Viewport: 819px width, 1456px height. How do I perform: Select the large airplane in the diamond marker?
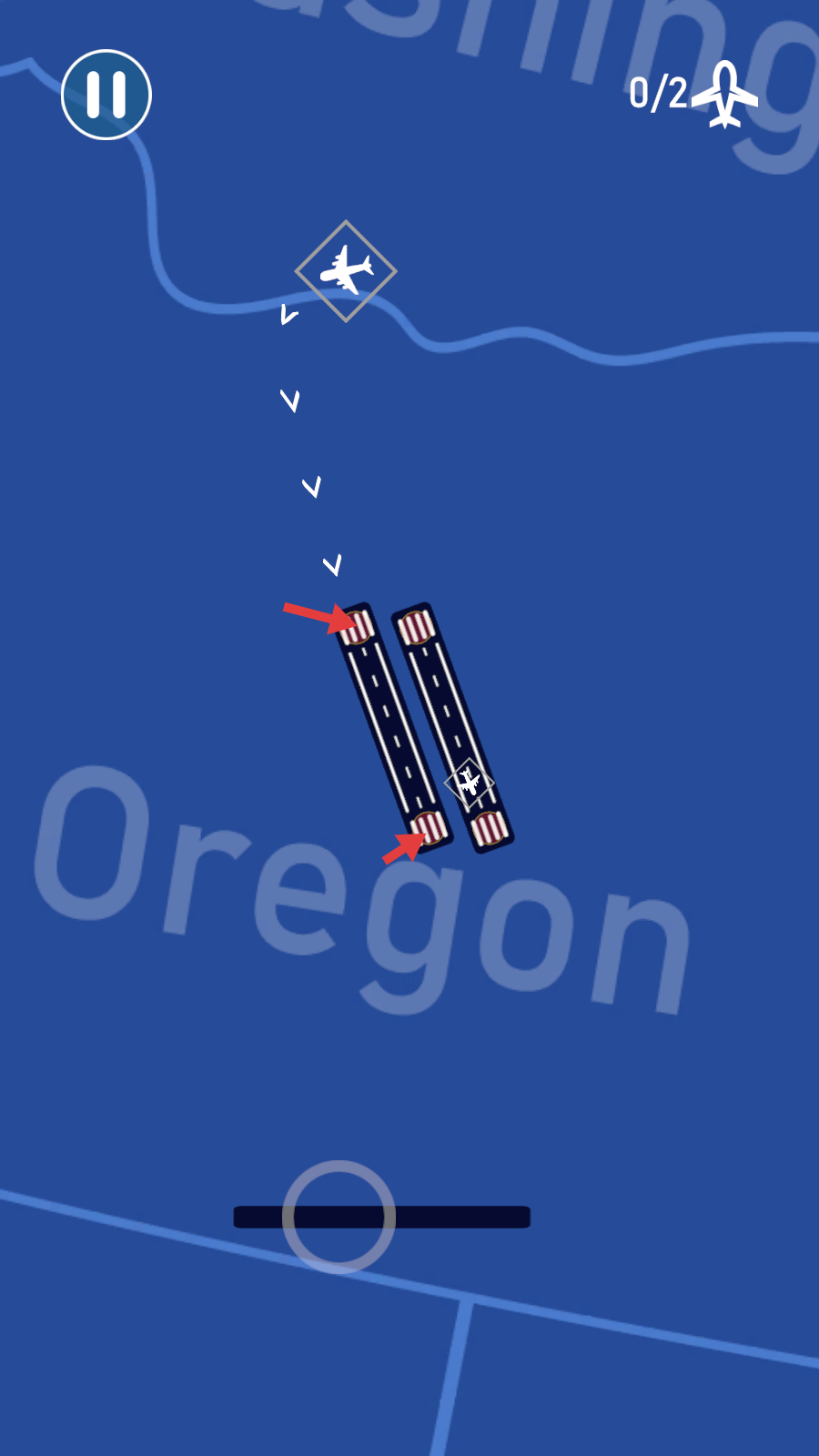coord(346,271)
